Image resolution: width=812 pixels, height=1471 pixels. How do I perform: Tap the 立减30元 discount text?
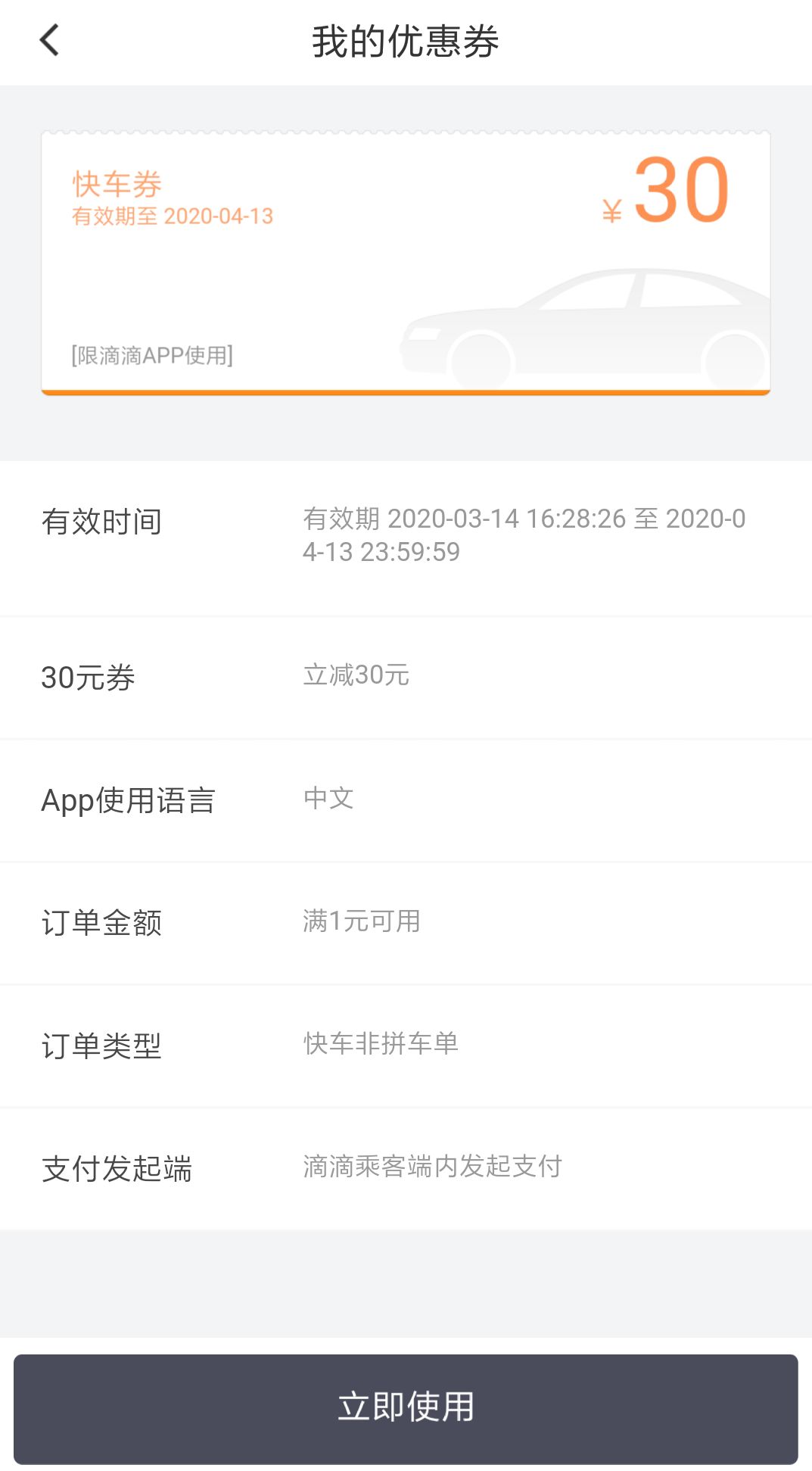(356, 676)
